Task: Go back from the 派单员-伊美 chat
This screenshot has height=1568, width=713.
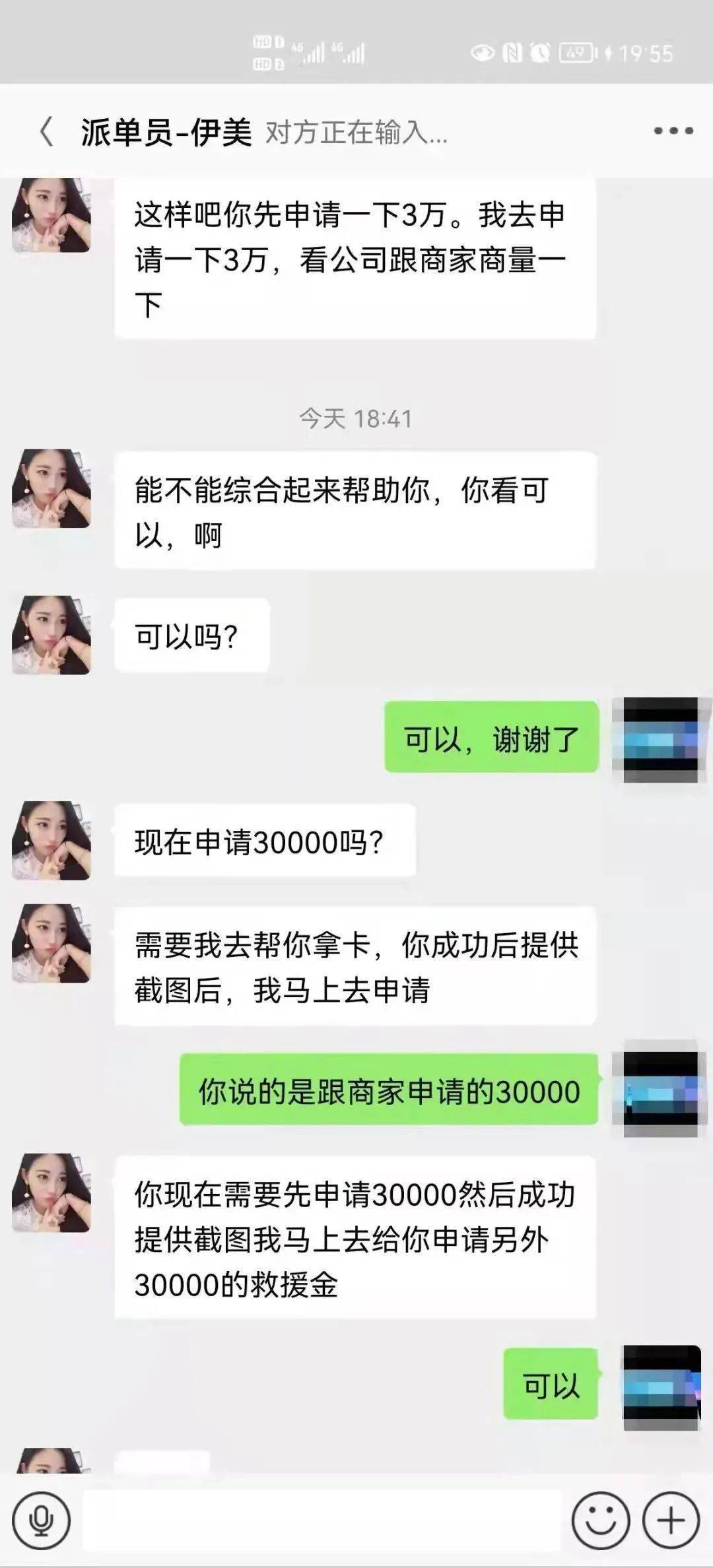Action: [46, 131]
